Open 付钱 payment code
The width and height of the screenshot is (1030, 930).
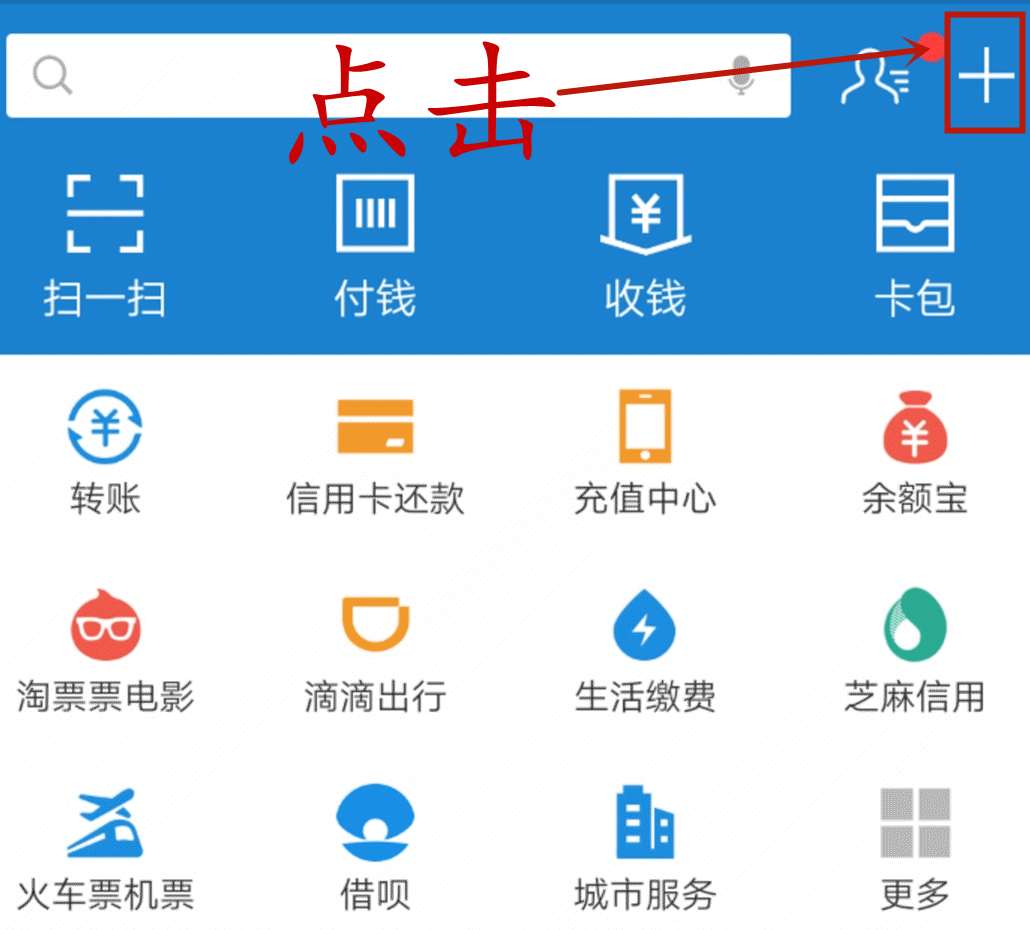(375, 240)
